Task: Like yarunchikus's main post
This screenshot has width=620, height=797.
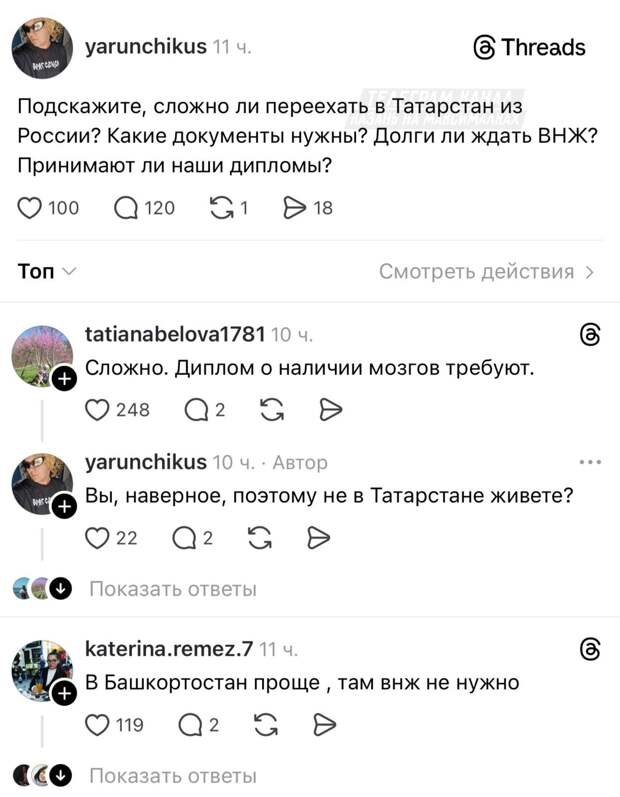Action: tap(33, 207)
